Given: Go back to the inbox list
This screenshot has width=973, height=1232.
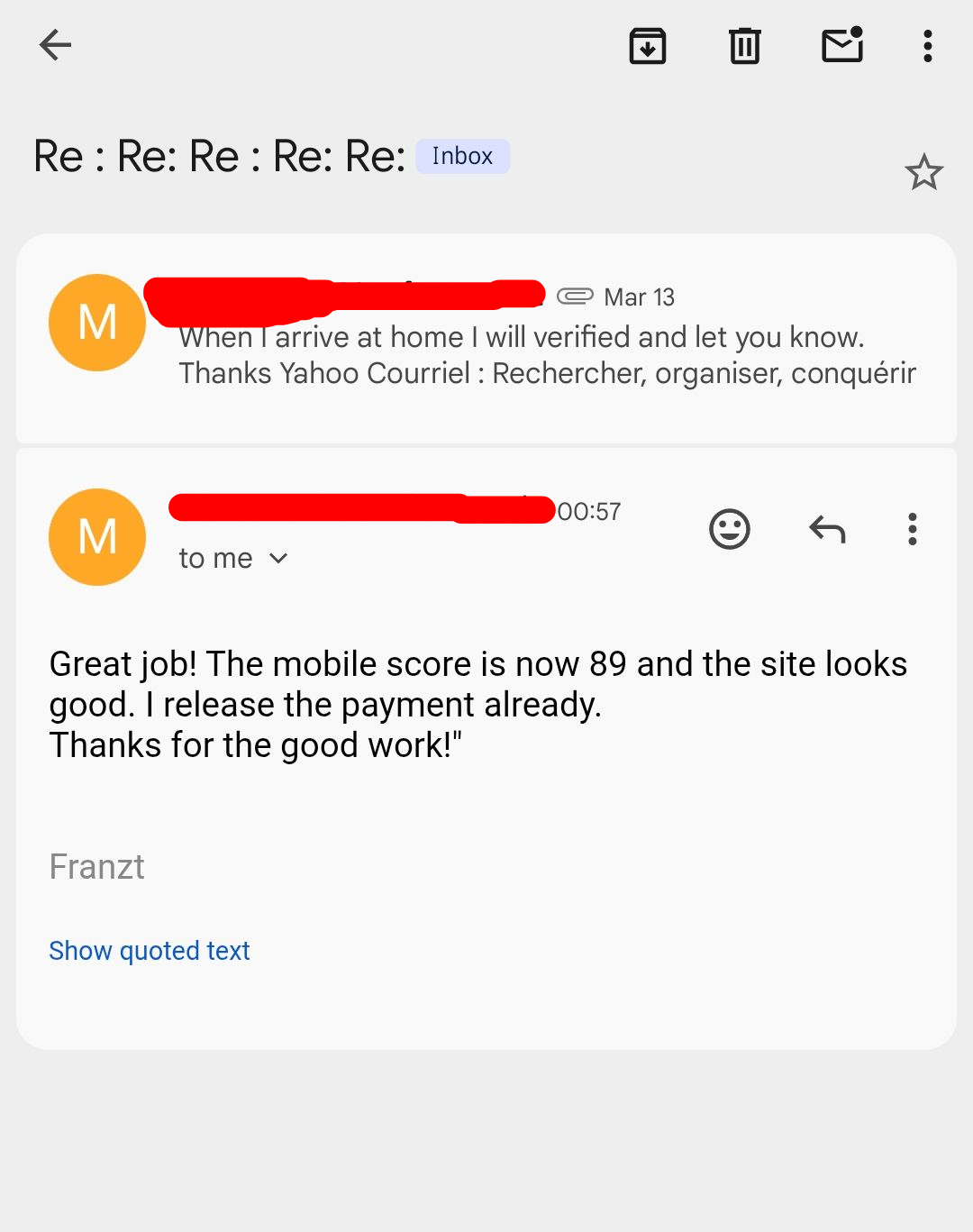Looking at the screenshot, I should tap(55, 45).
